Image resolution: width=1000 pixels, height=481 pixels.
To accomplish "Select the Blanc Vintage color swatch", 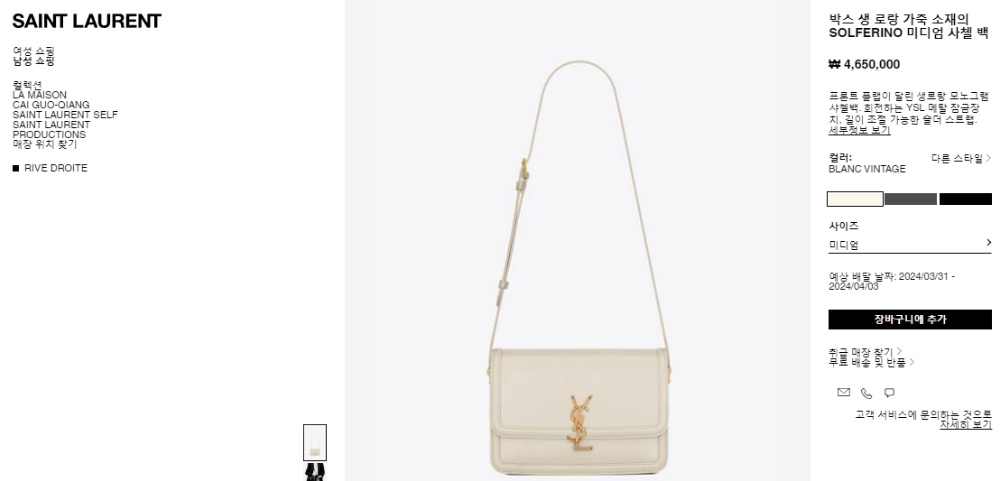I will 855,199.
